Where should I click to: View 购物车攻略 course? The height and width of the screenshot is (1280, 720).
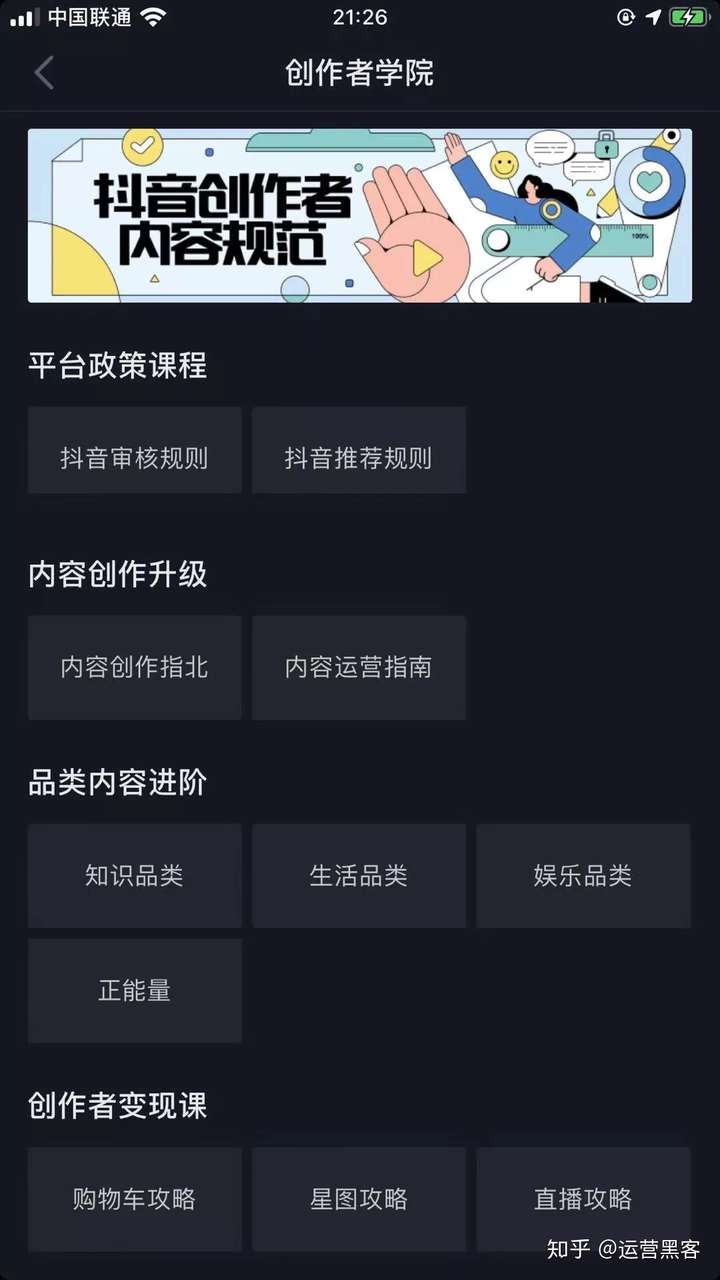coord(134,1198)
